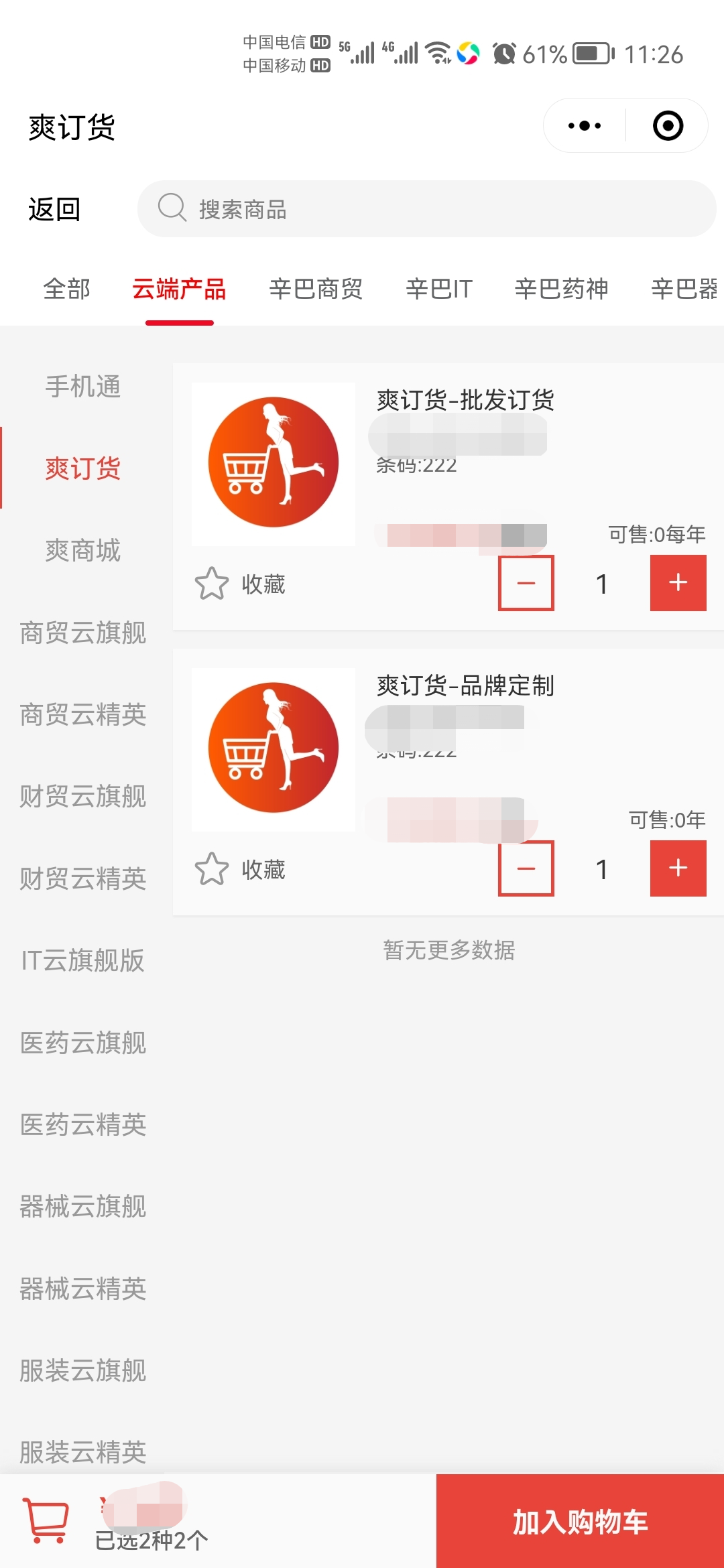The width and height of the screenshot is (724, 1568).
Task: Increase quantity of 爽订货-批发订货
Action: (x=678, y=583)
